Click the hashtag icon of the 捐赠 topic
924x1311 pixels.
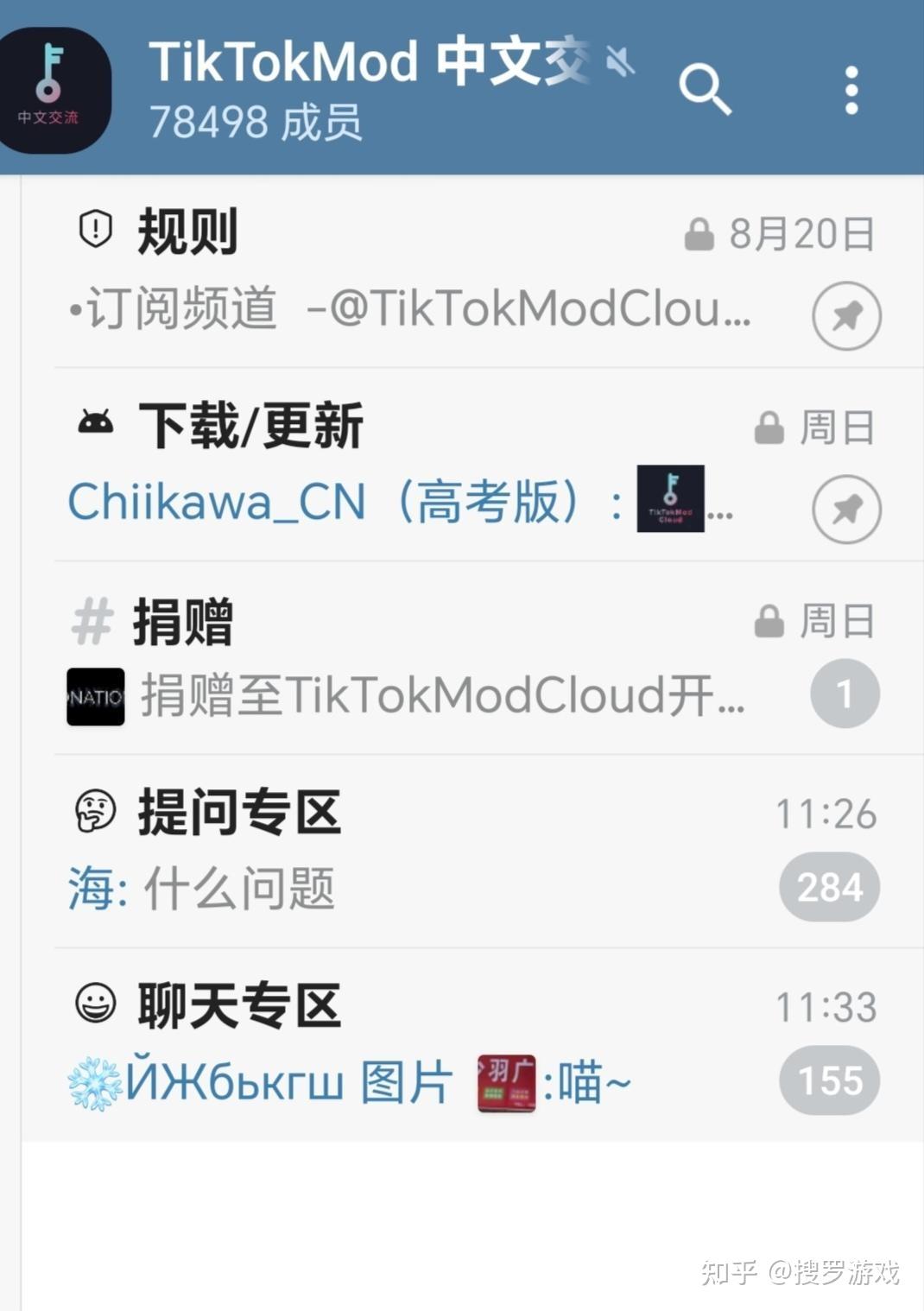93,620
